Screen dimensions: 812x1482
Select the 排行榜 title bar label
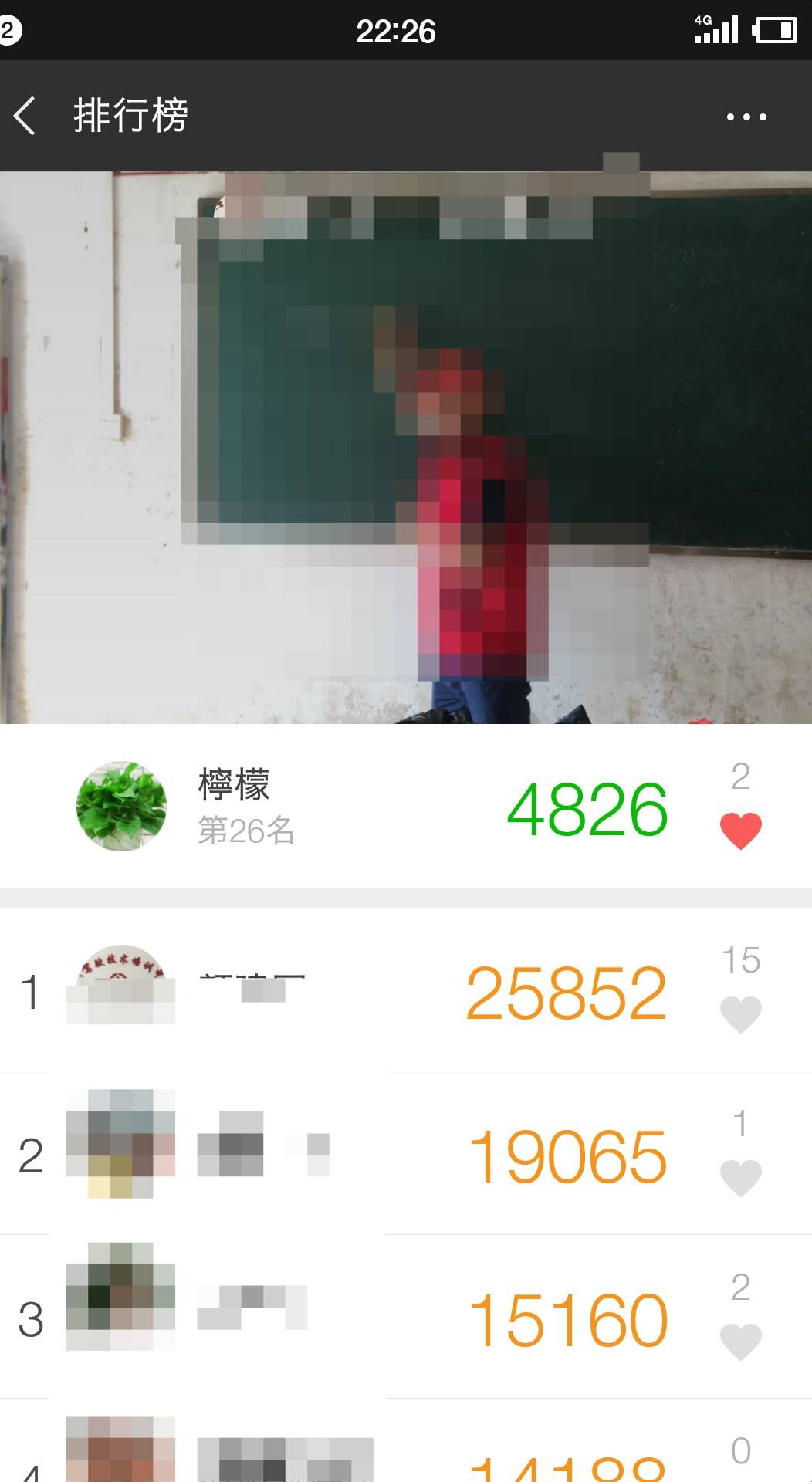click(x=130, y=117)
